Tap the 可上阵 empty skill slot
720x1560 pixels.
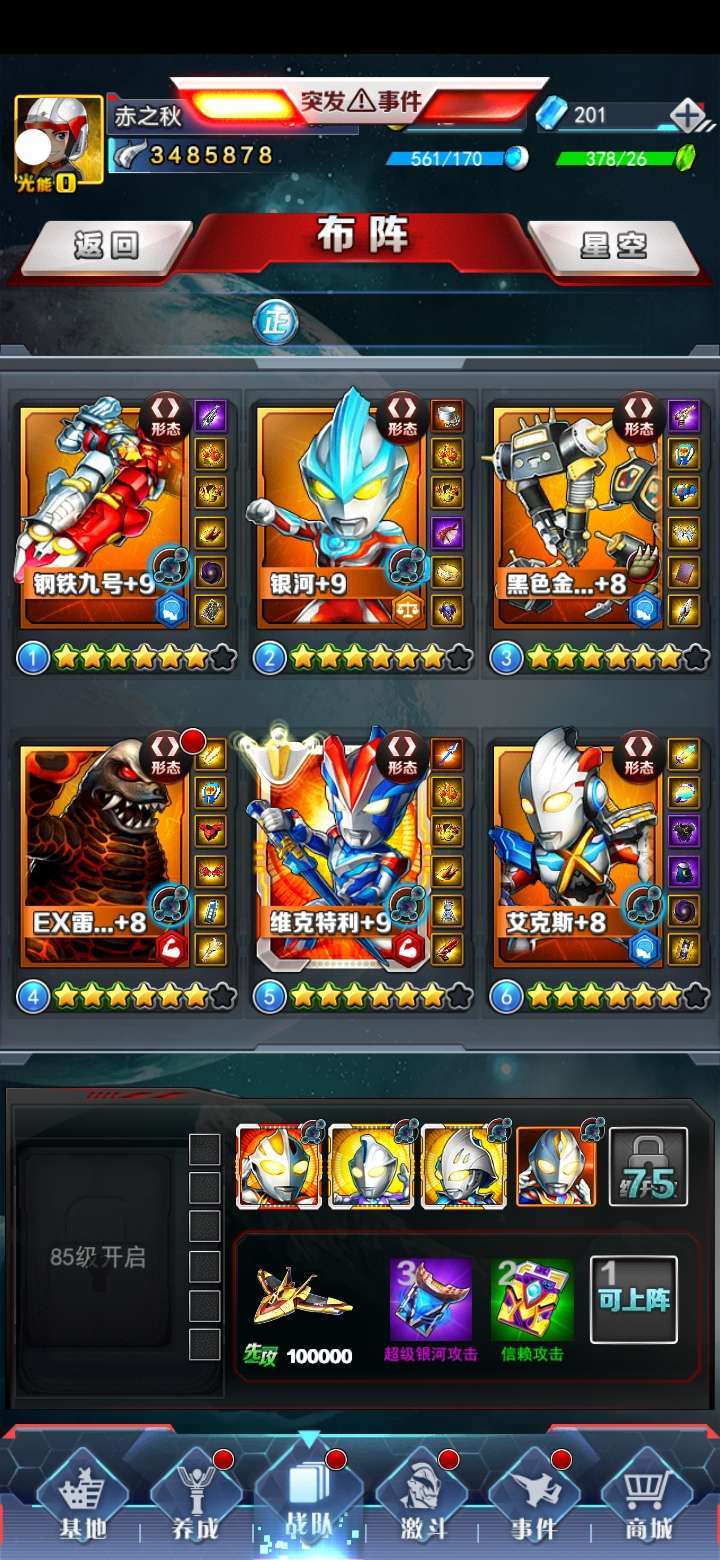tap(634, 1299)
